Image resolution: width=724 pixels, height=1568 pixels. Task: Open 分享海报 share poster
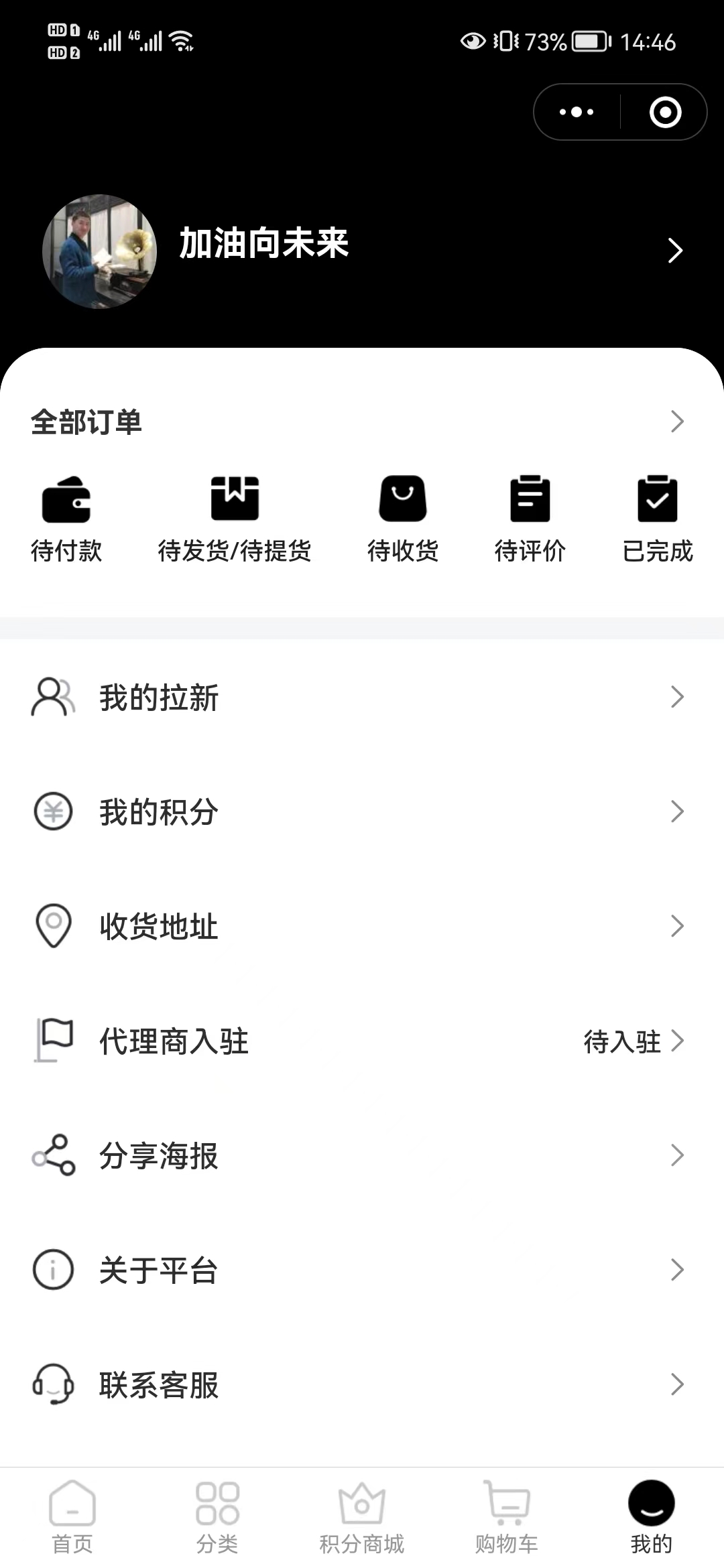coord(362,1155)
